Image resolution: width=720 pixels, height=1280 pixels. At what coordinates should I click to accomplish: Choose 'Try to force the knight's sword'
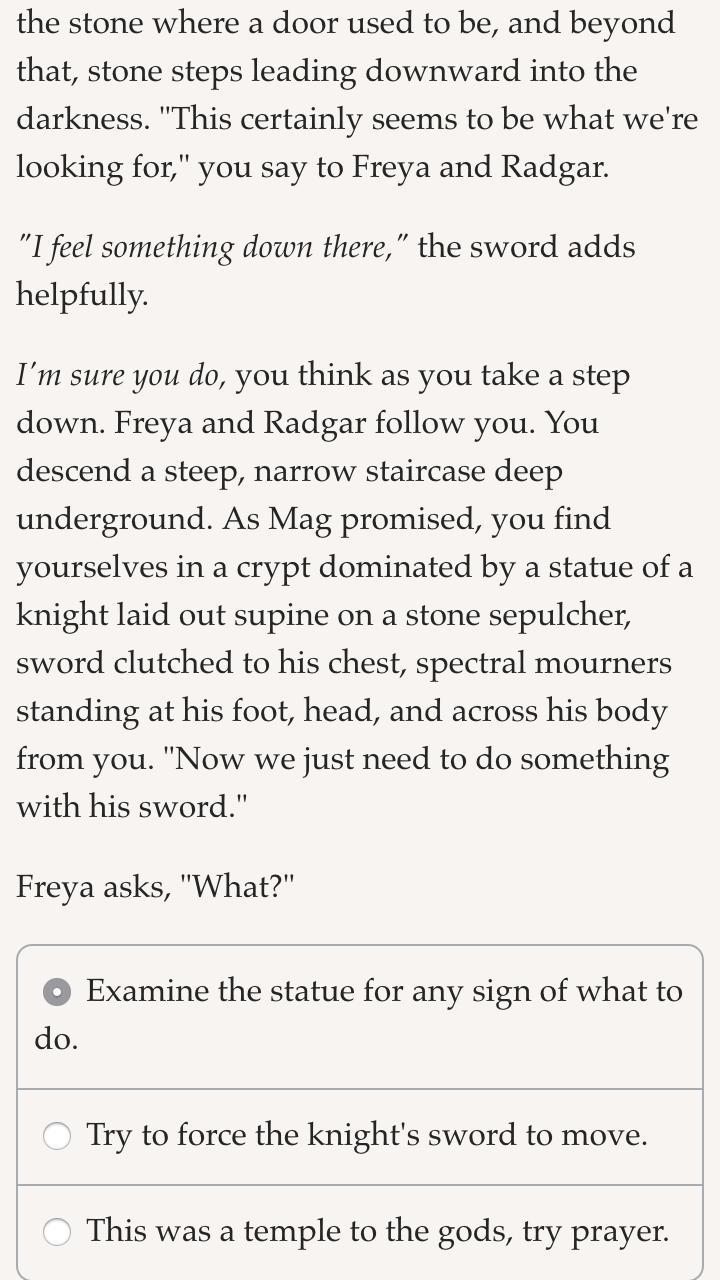click(x=57, y=1136)
